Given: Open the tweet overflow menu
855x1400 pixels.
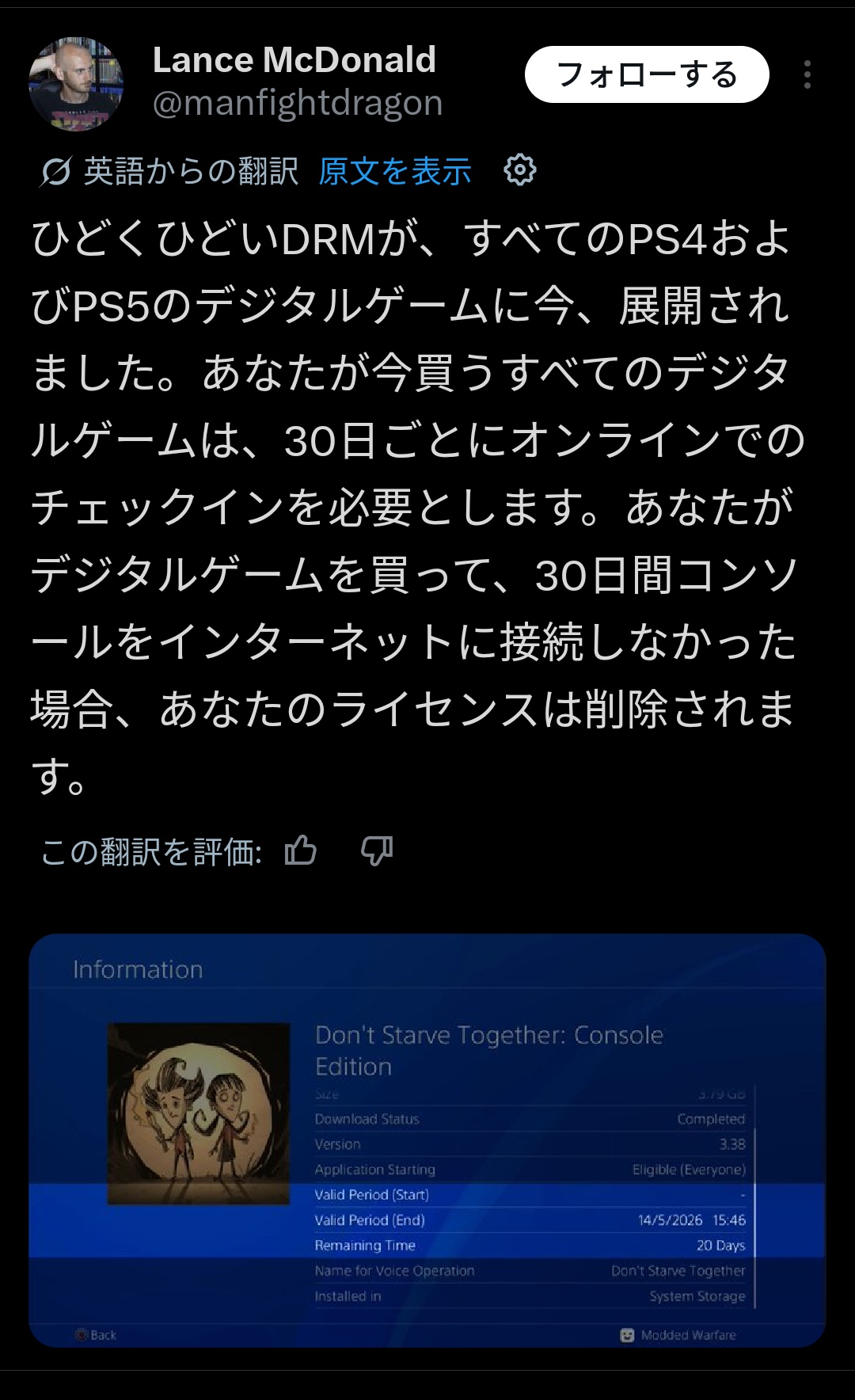Looking at the screenshot, I should click(807, 74).
